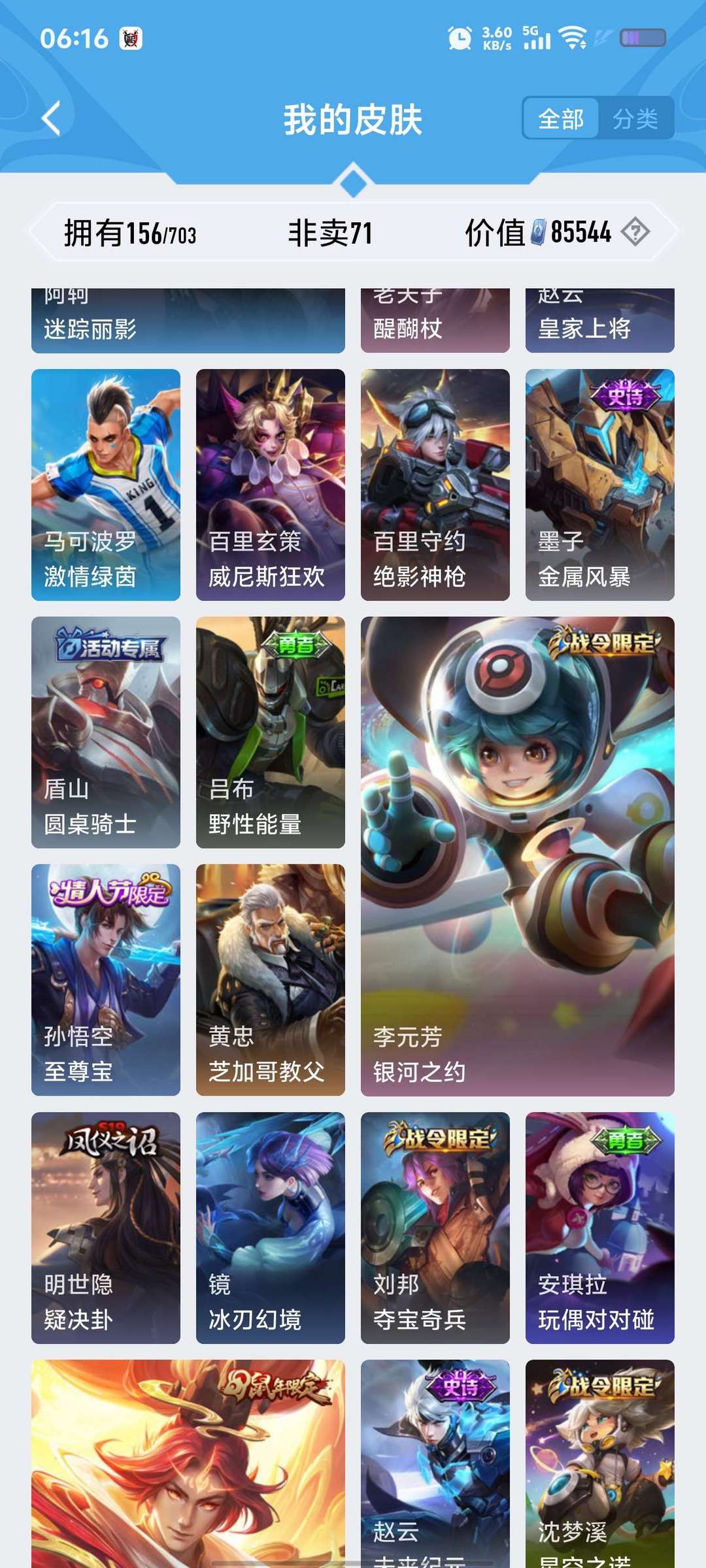Open 阿轲 迷踪丽影 skin card
The height and width of the screenshot is (1568, 706).
click(188, 321)
